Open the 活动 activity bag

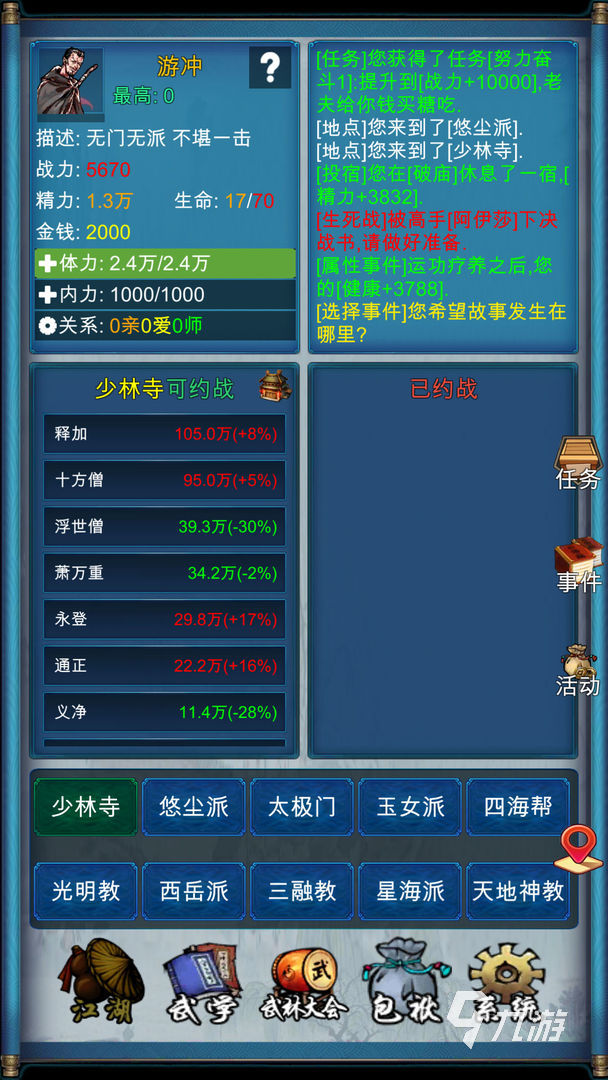click(x=578, y=671)
